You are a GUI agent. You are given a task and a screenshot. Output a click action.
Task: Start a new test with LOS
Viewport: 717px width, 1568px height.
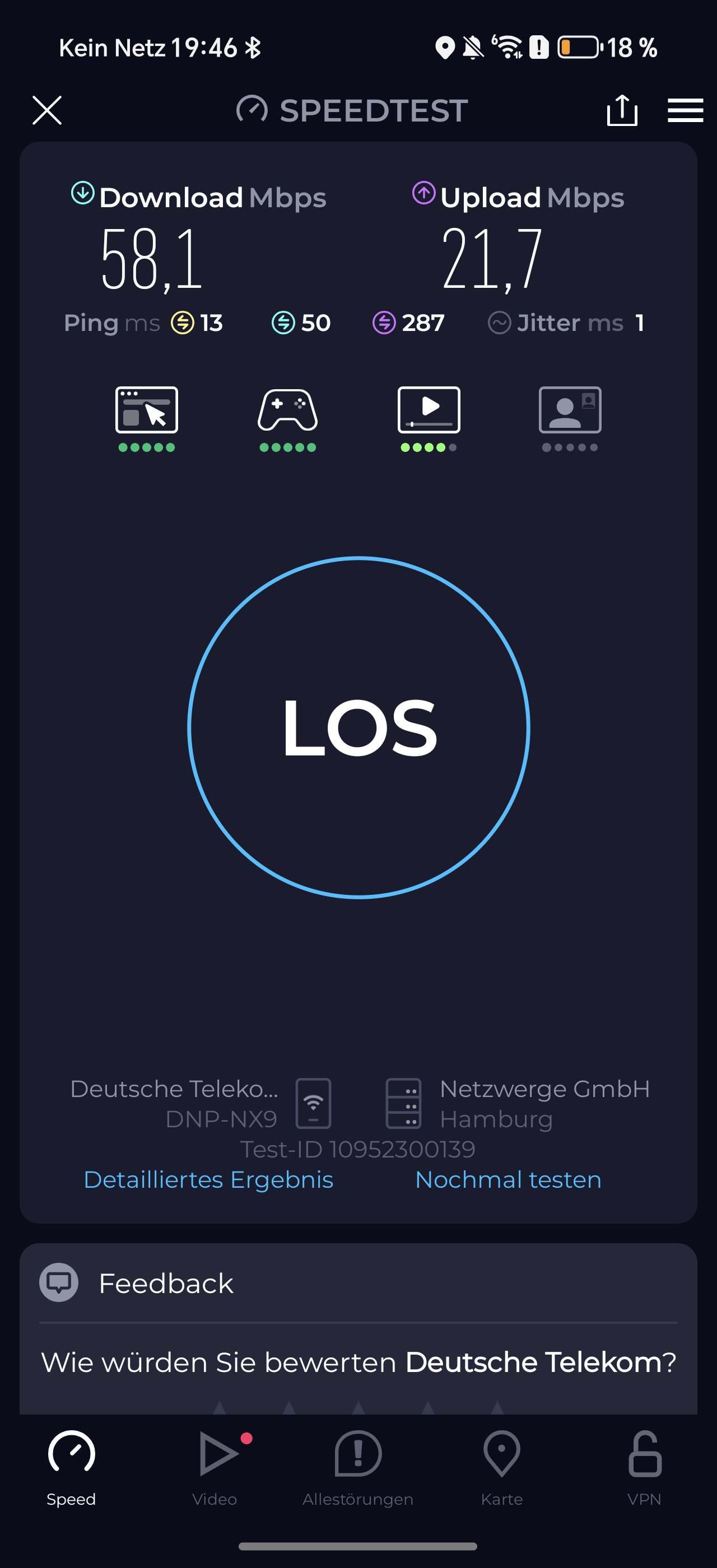tap(358, 727)
